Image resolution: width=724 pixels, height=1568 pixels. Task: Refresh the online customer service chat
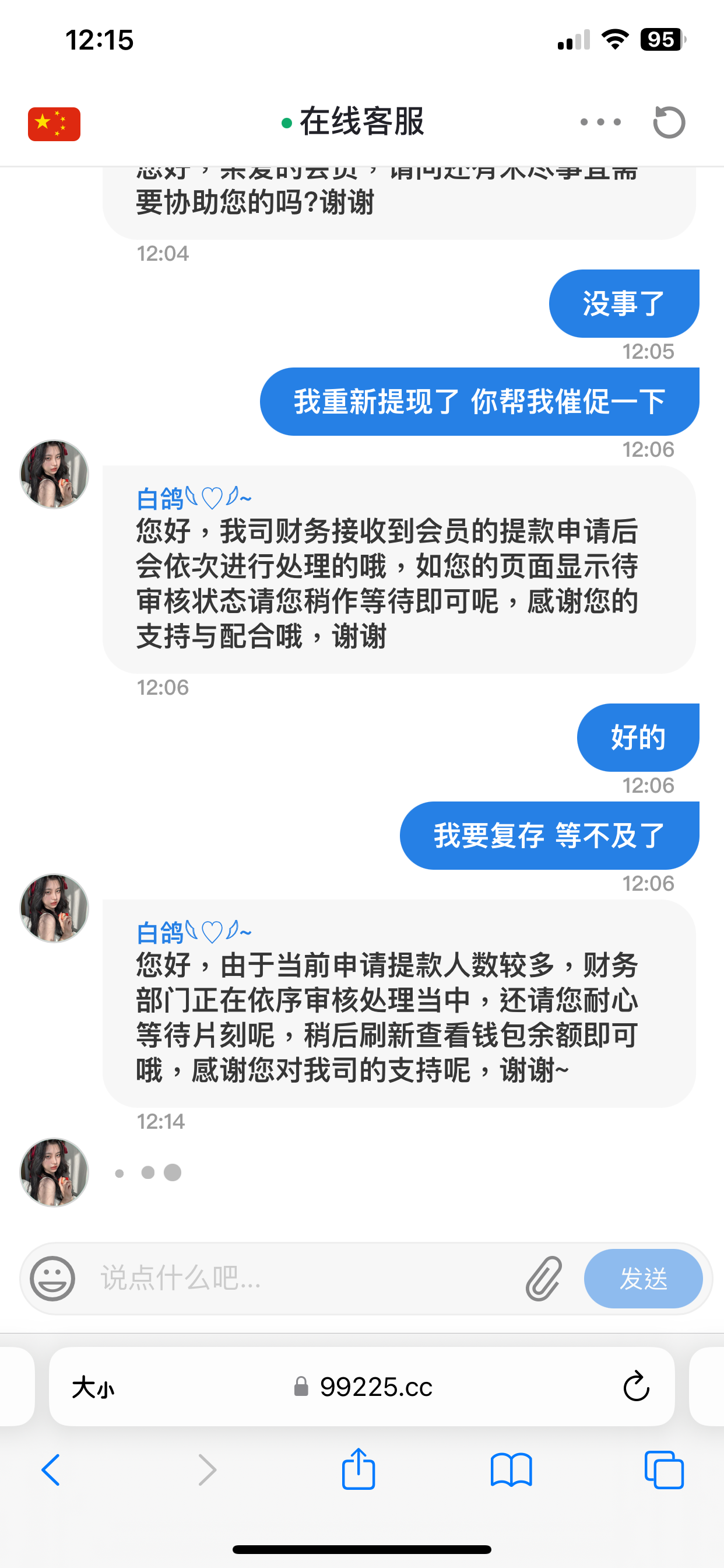coord(669,123)
